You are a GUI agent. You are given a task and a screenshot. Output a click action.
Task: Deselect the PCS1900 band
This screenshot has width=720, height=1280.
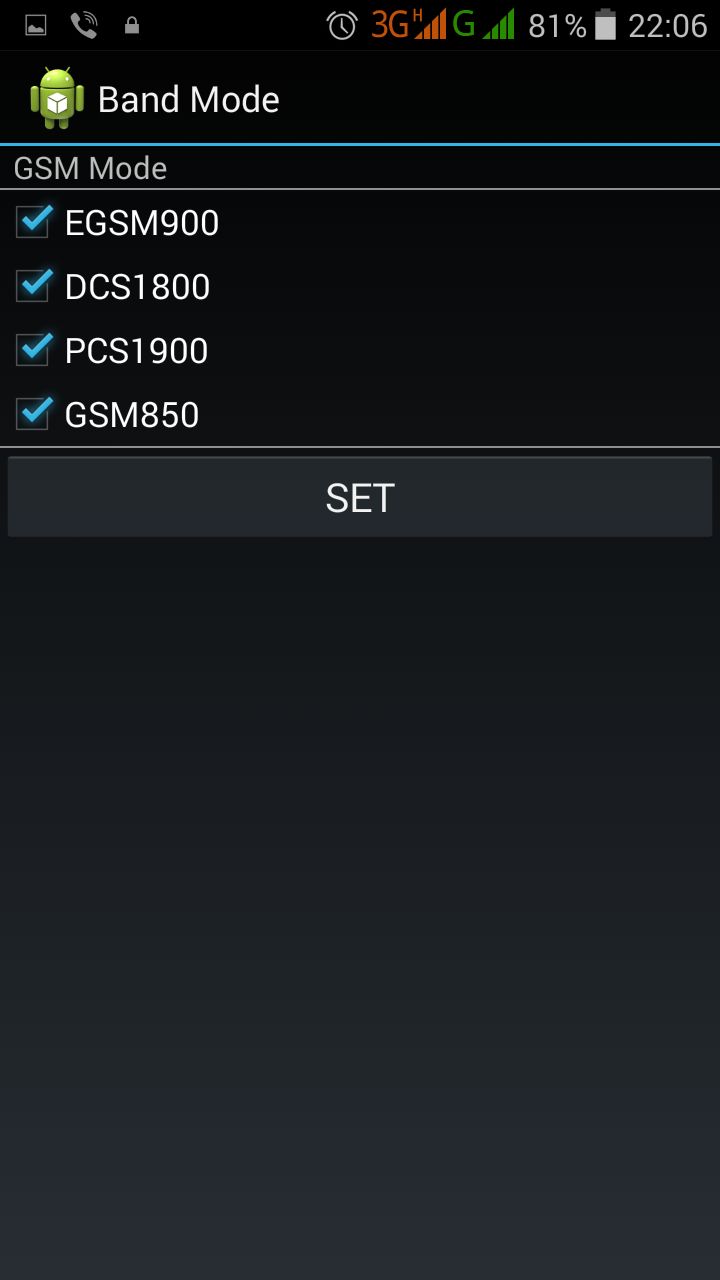33,351
